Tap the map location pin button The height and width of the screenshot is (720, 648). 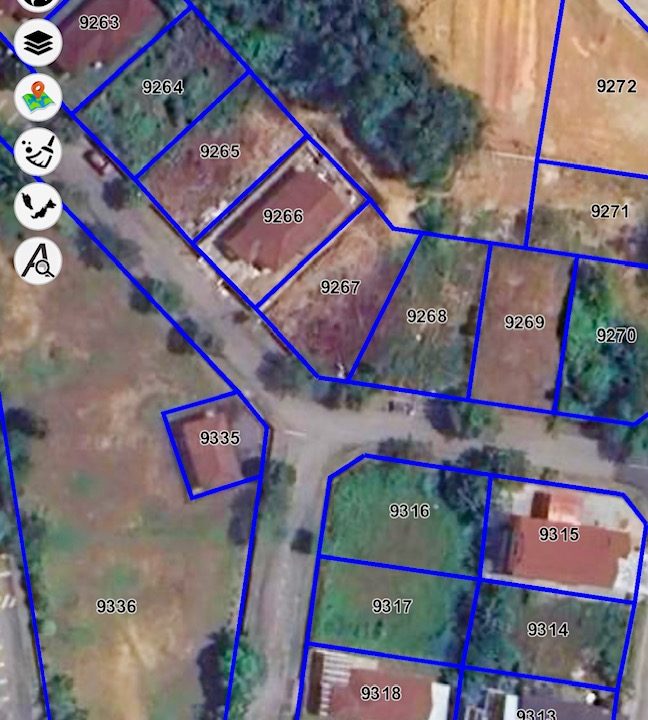point(38,97)
